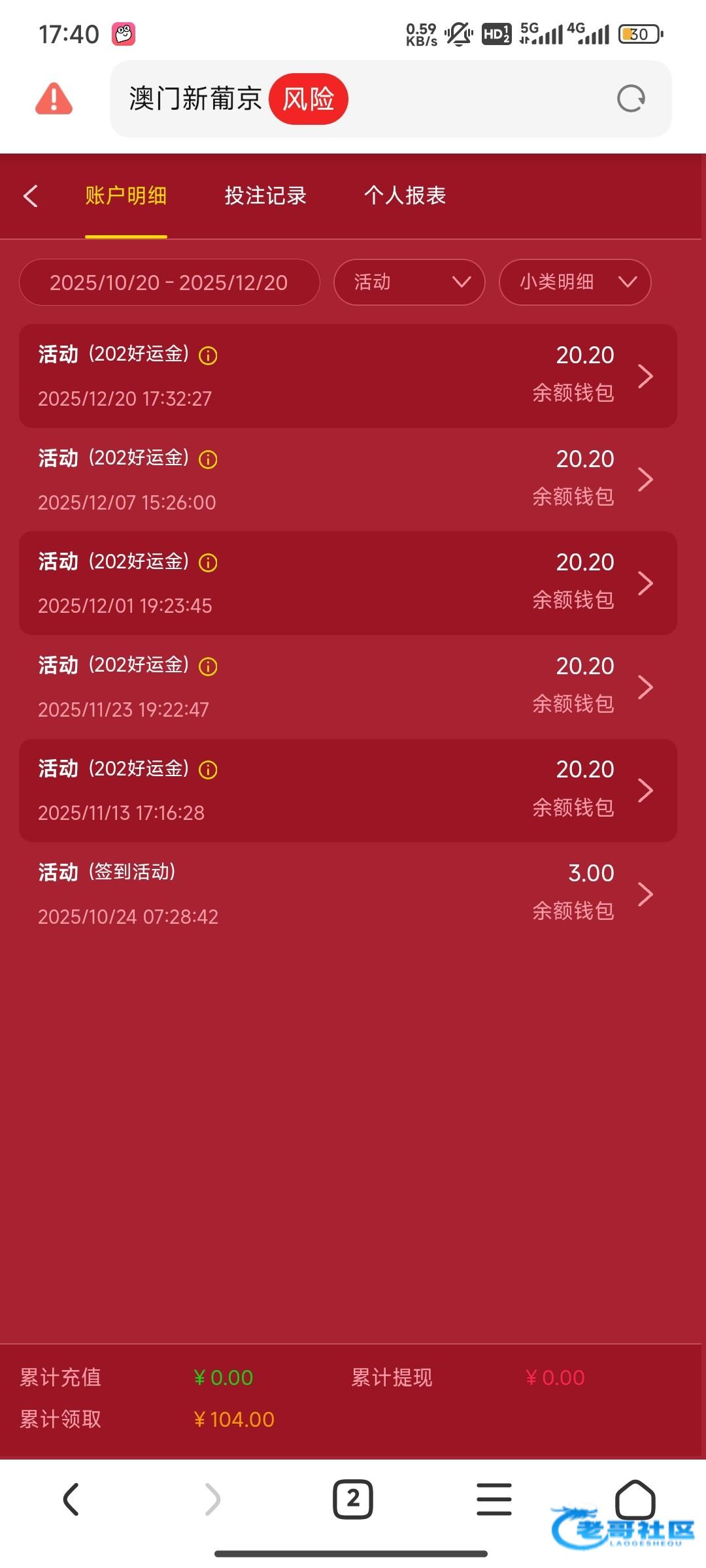Change the date range 2025/10/20 - 2025/12/20
The height and width of the screenshot is (1568, 706).
(169, 282)
